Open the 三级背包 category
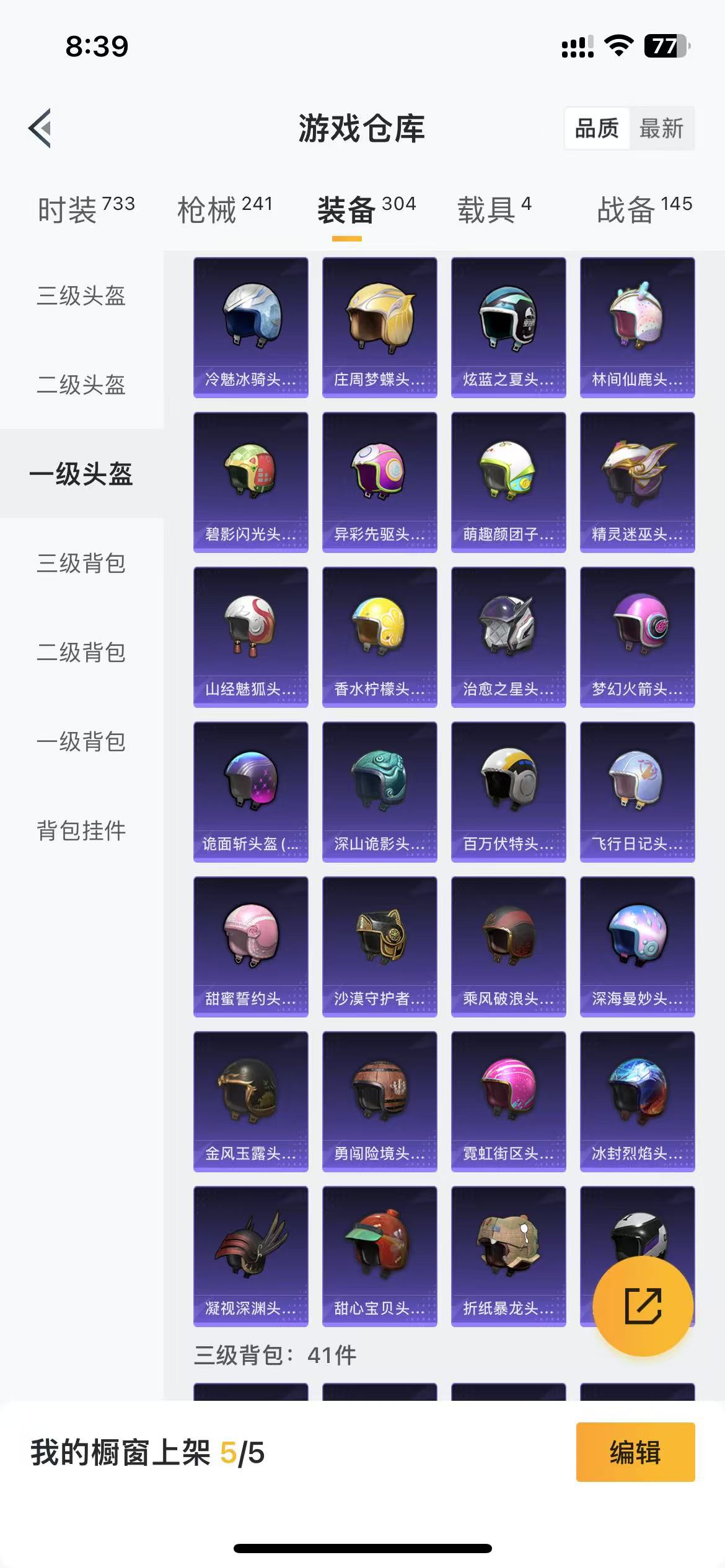Image resolution: width=725 pixels, height=1568 pixels. [81, 563]
